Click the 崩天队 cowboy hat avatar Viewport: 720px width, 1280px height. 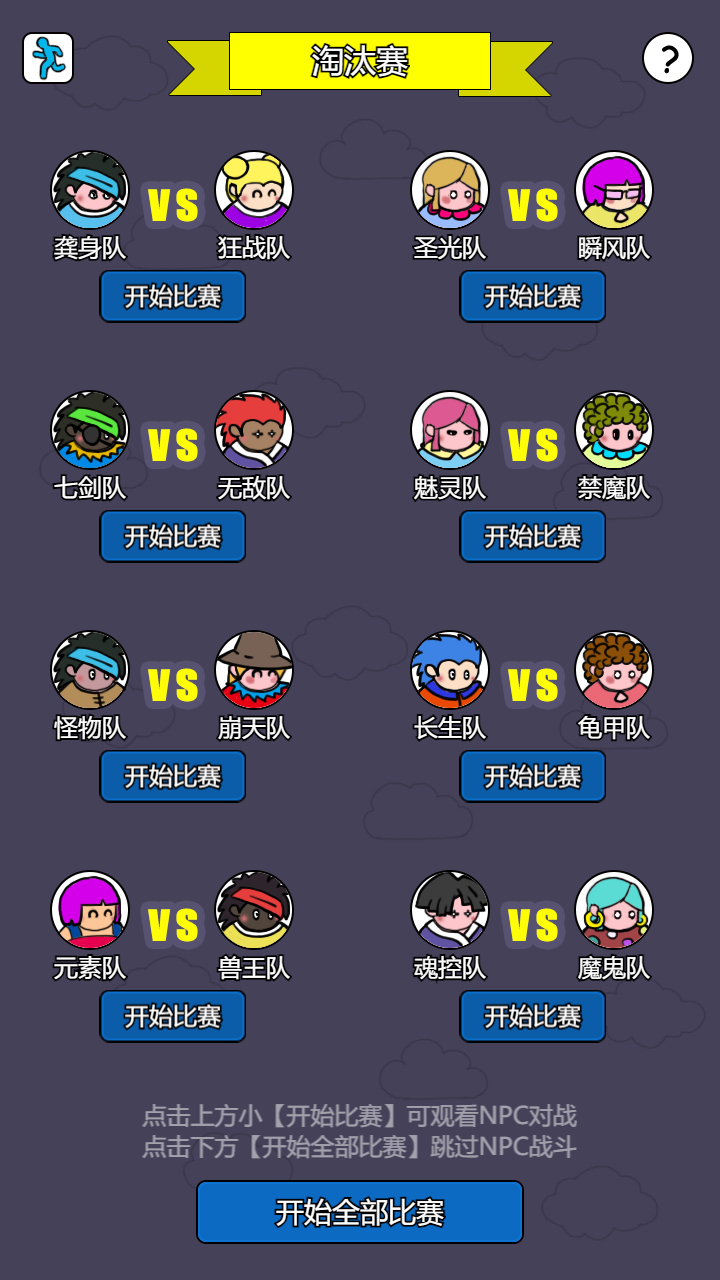point(250,668)
